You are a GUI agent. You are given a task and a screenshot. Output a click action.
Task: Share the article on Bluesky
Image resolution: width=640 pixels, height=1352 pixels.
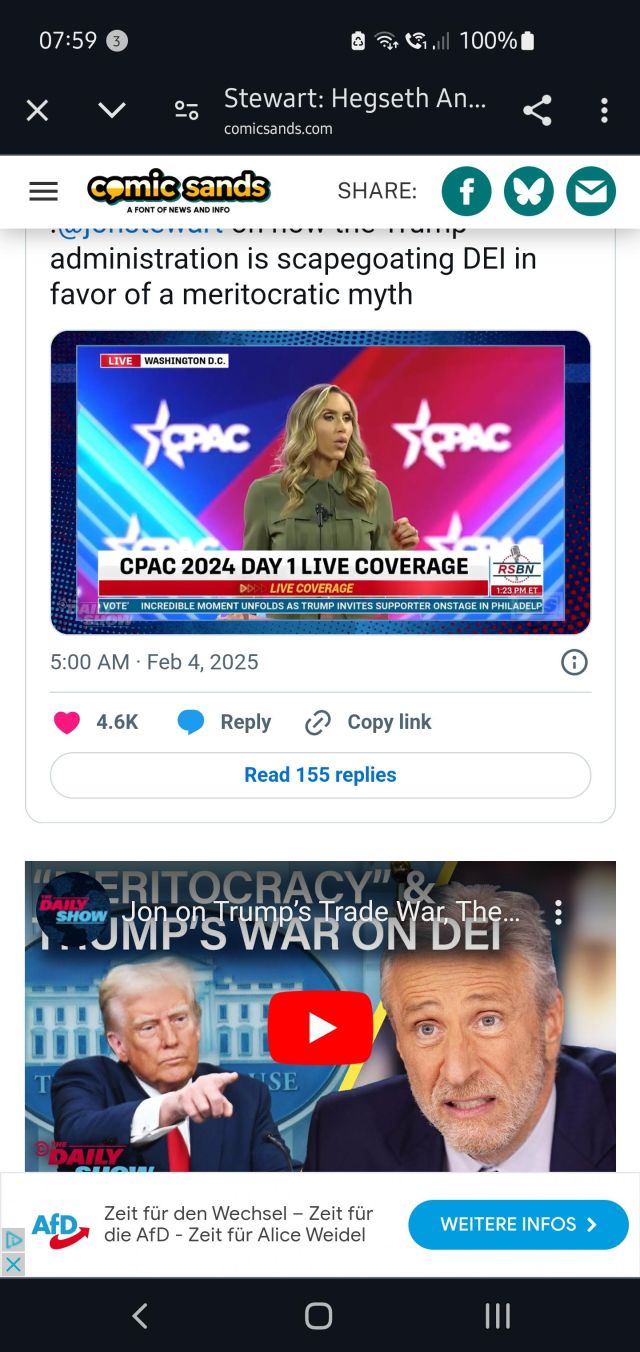[x=529, y=191]
